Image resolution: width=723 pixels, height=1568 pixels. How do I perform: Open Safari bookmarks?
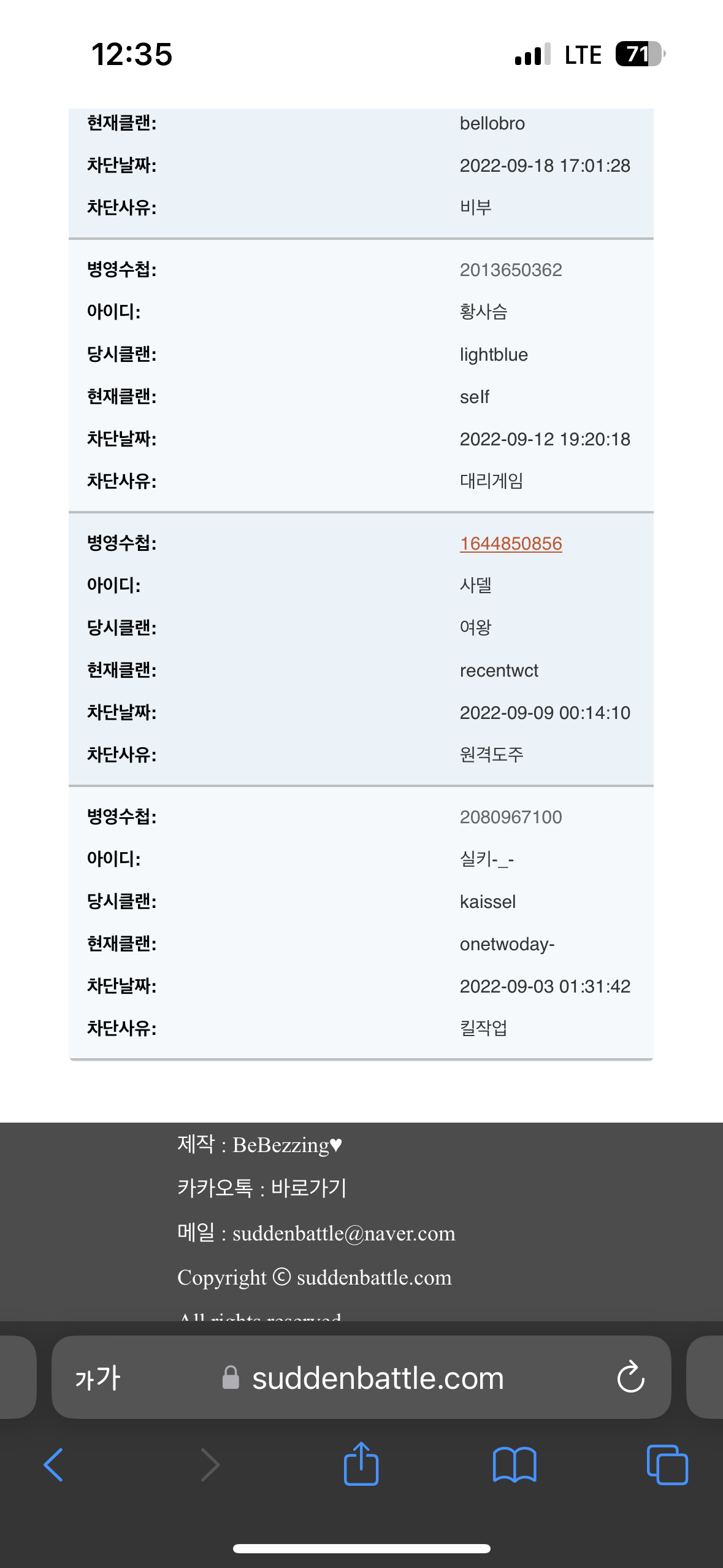tap(515, 1465)
